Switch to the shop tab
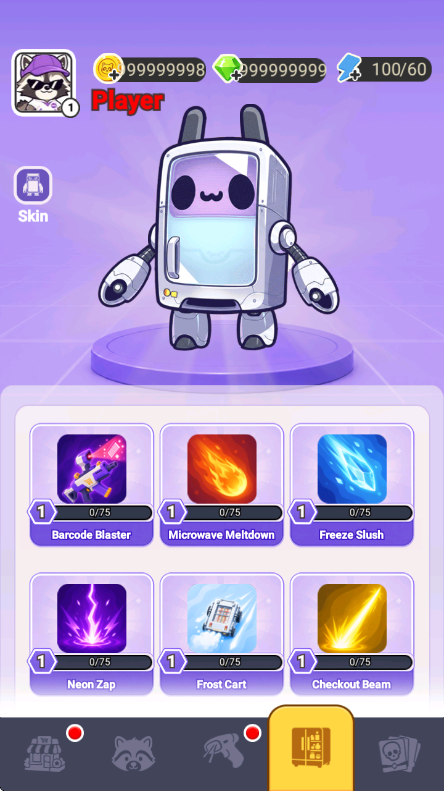The image size is (444, 791). pos(44,754)
